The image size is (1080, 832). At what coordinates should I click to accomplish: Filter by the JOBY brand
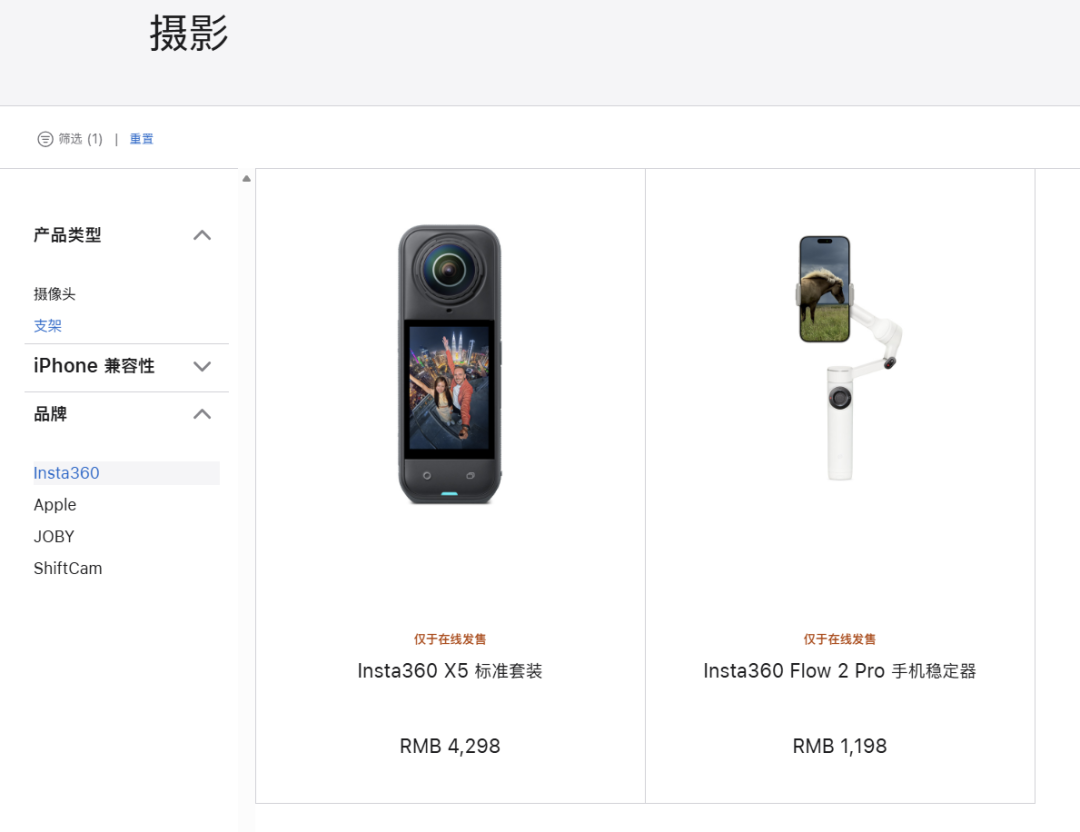coord(54,537)
